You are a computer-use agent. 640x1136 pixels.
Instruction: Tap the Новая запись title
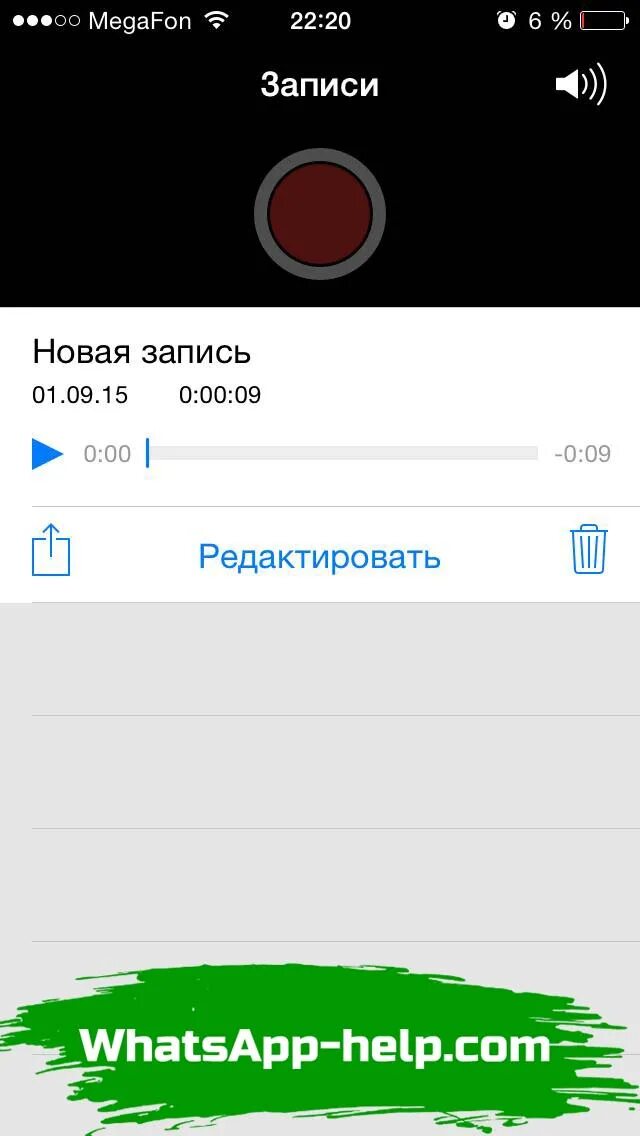coord(142,352)
